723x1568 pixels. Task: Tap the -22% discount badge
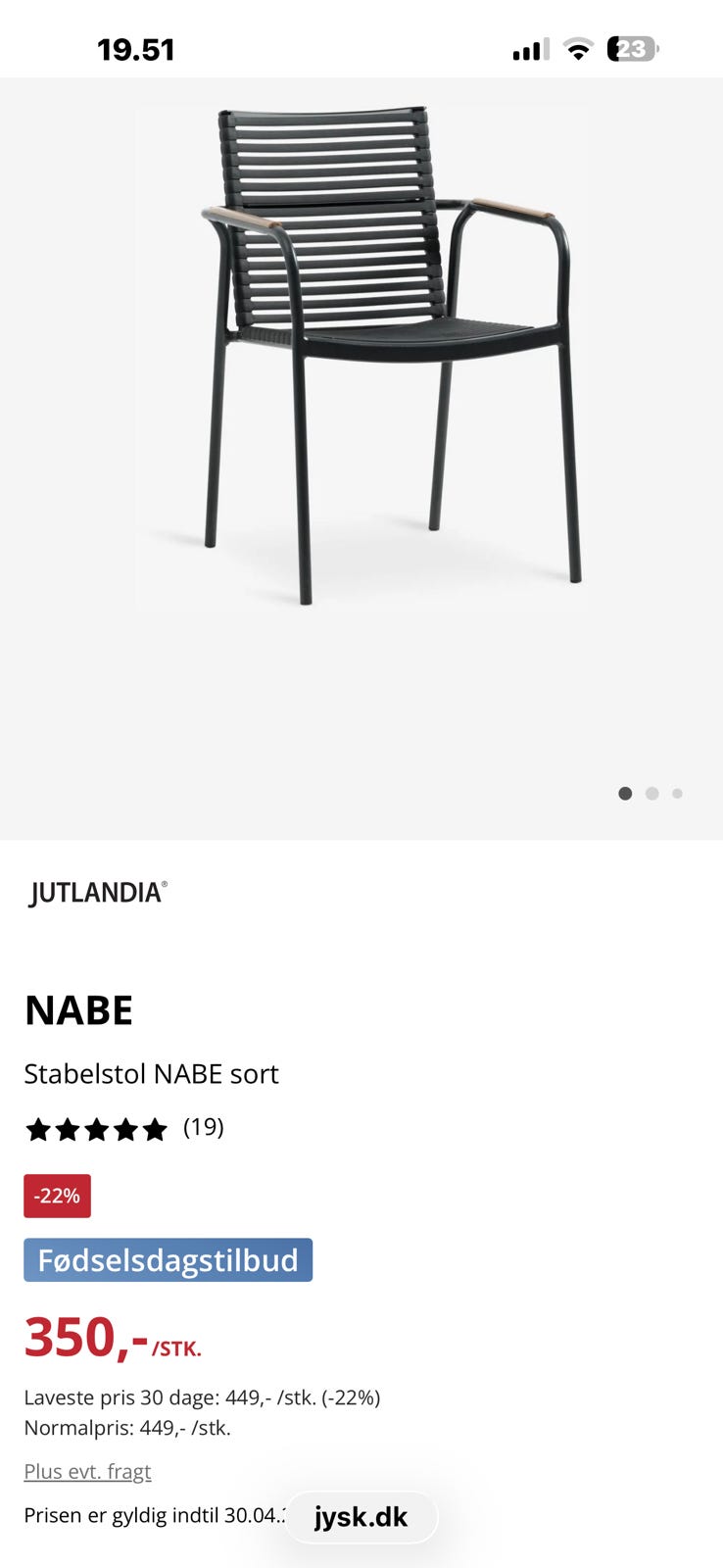coord(56,1195)
